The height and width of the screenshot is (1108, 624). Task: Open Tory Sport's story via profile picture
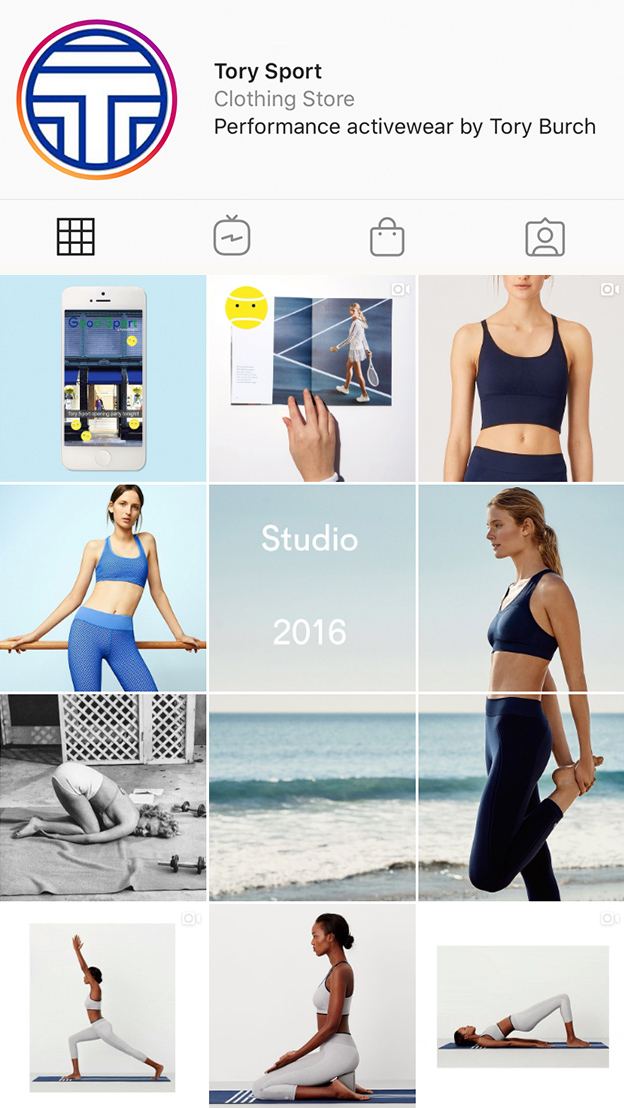pyautogui.click(x=97, y=100)
